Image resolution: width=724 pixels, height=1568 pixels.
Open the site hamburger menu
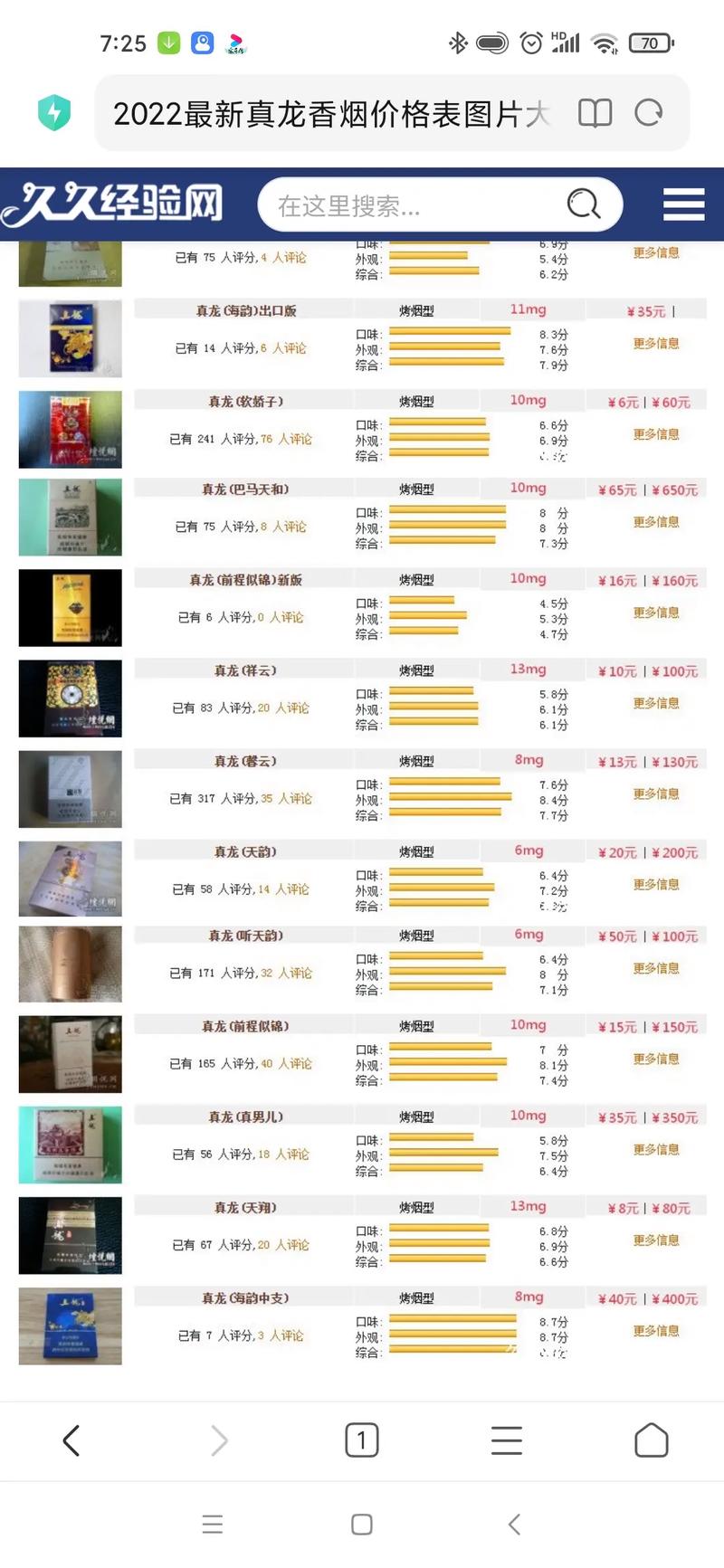[683, 204]
